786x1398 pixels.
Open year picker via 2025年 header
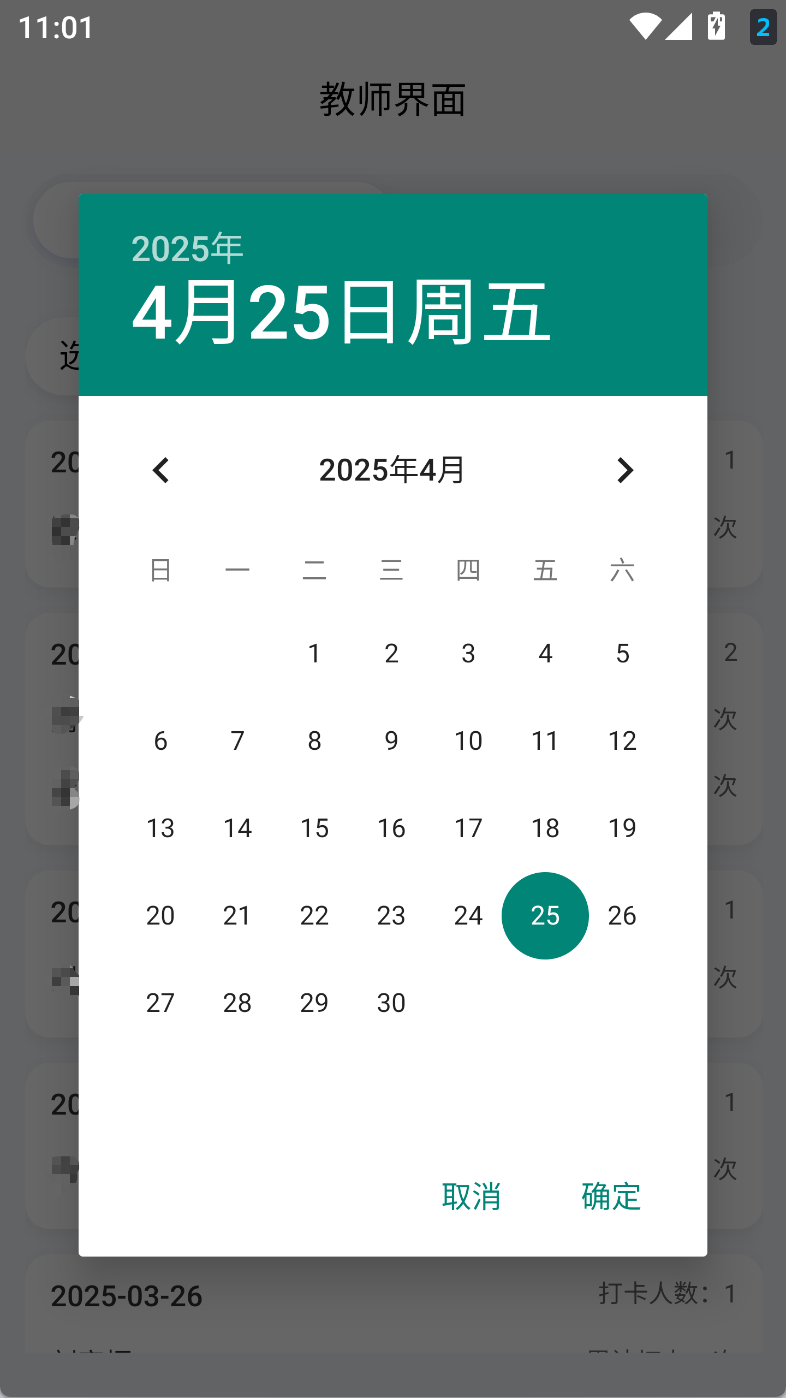[x=187, y=248]
